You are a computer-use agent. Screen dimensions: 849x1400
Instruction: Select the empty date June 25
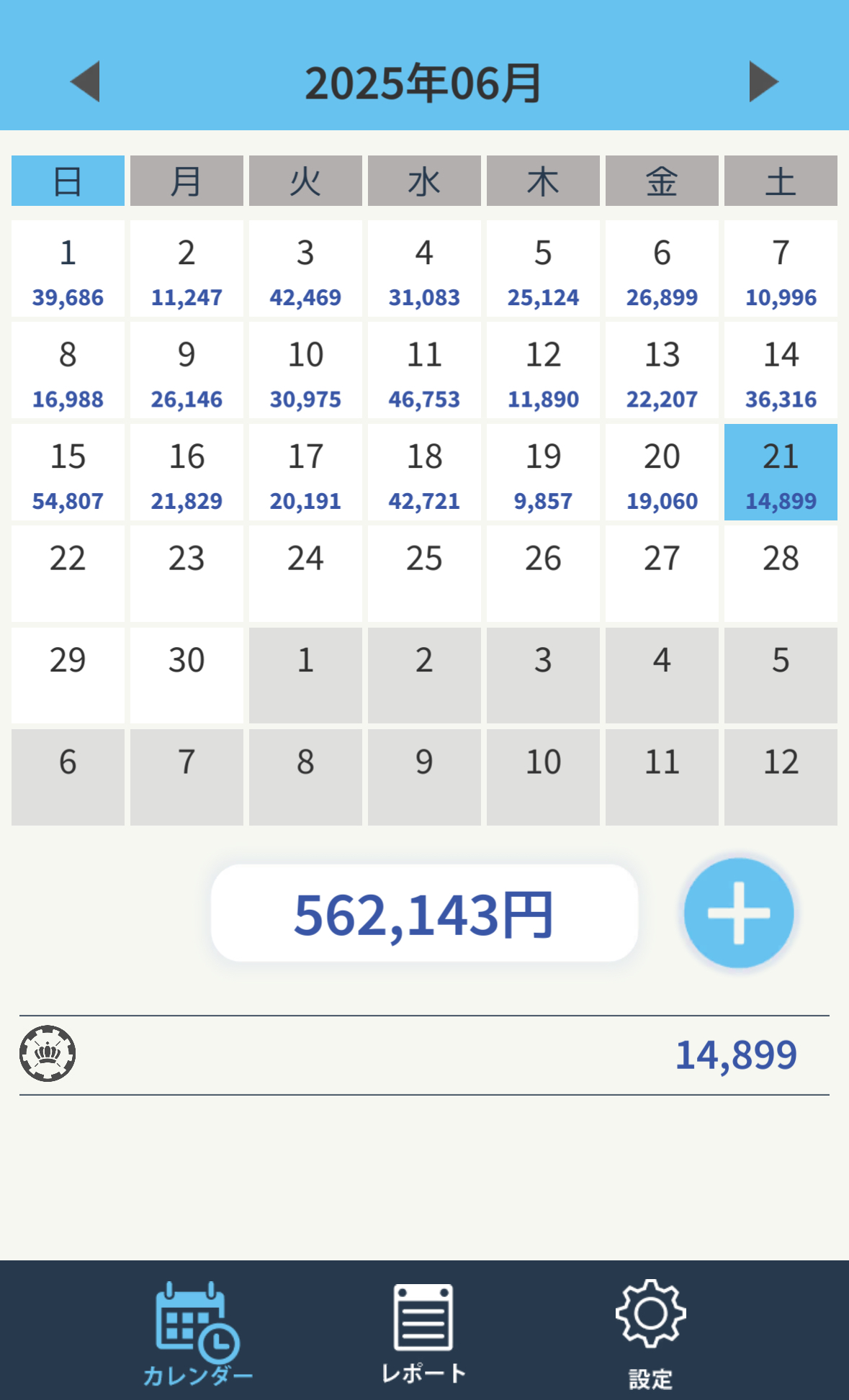click(424, 574)
